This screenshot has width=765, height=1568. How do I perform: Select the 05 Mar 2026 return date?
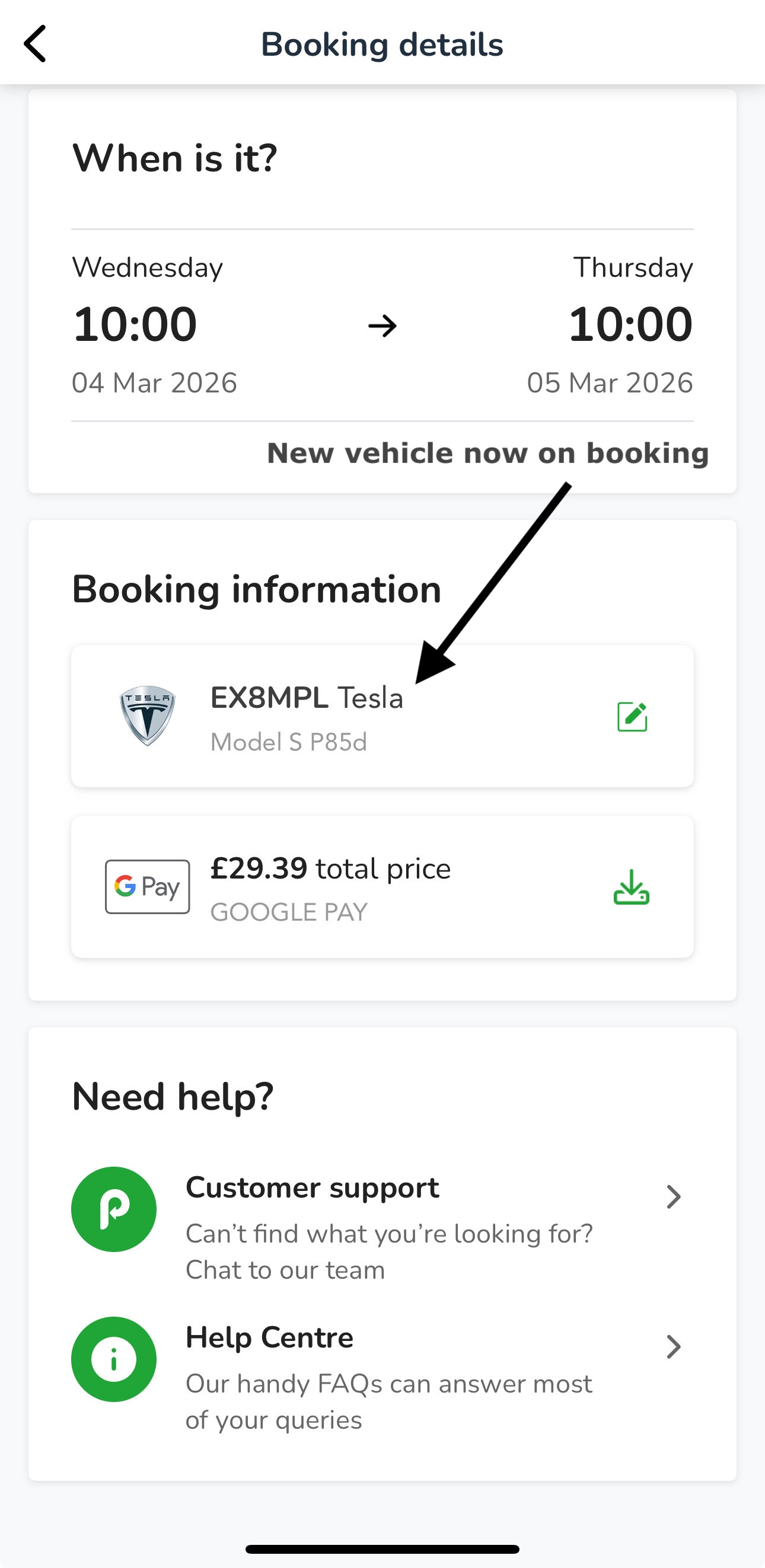pyautogui.click(x=609, y=382)
